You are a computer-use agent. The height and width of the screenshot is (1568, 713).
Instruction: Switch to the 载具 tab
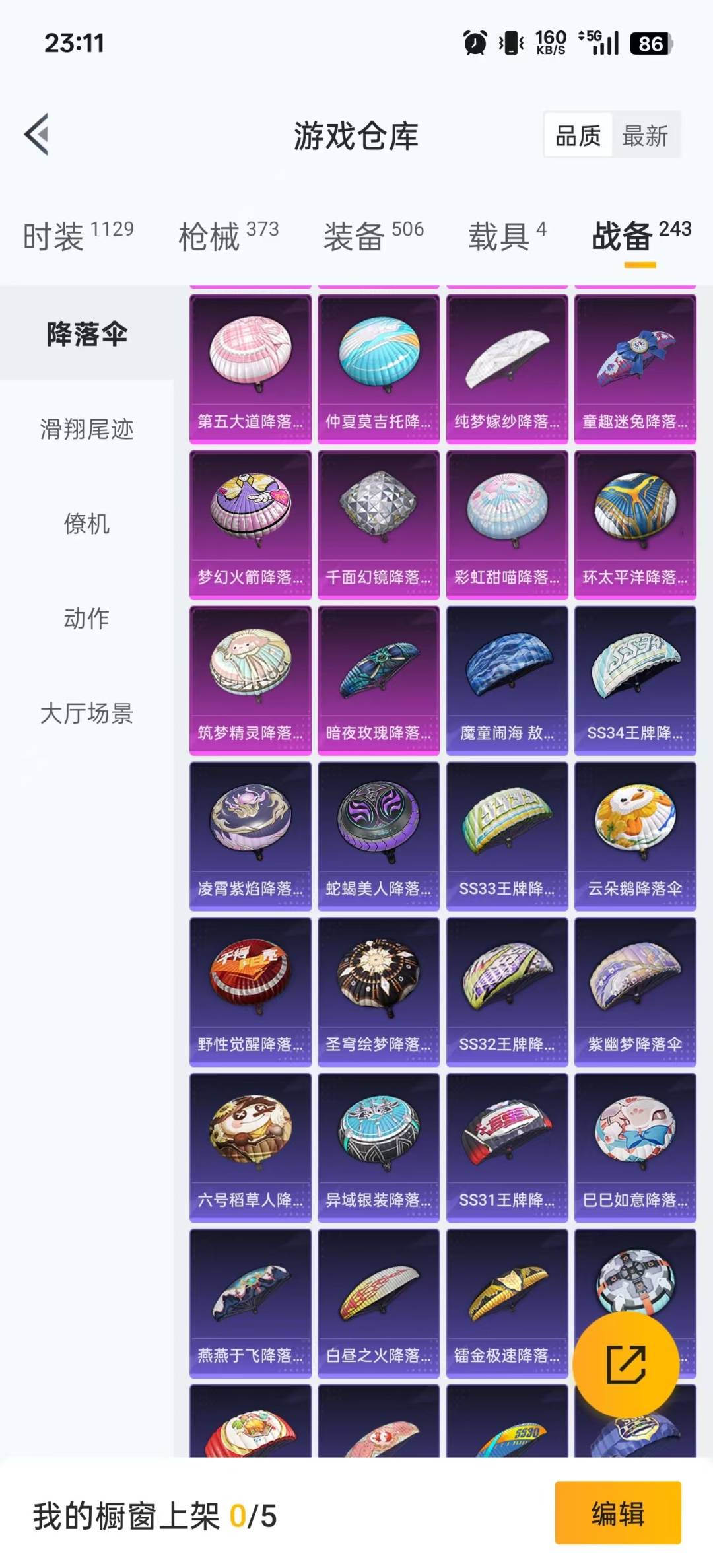[507, 236]
